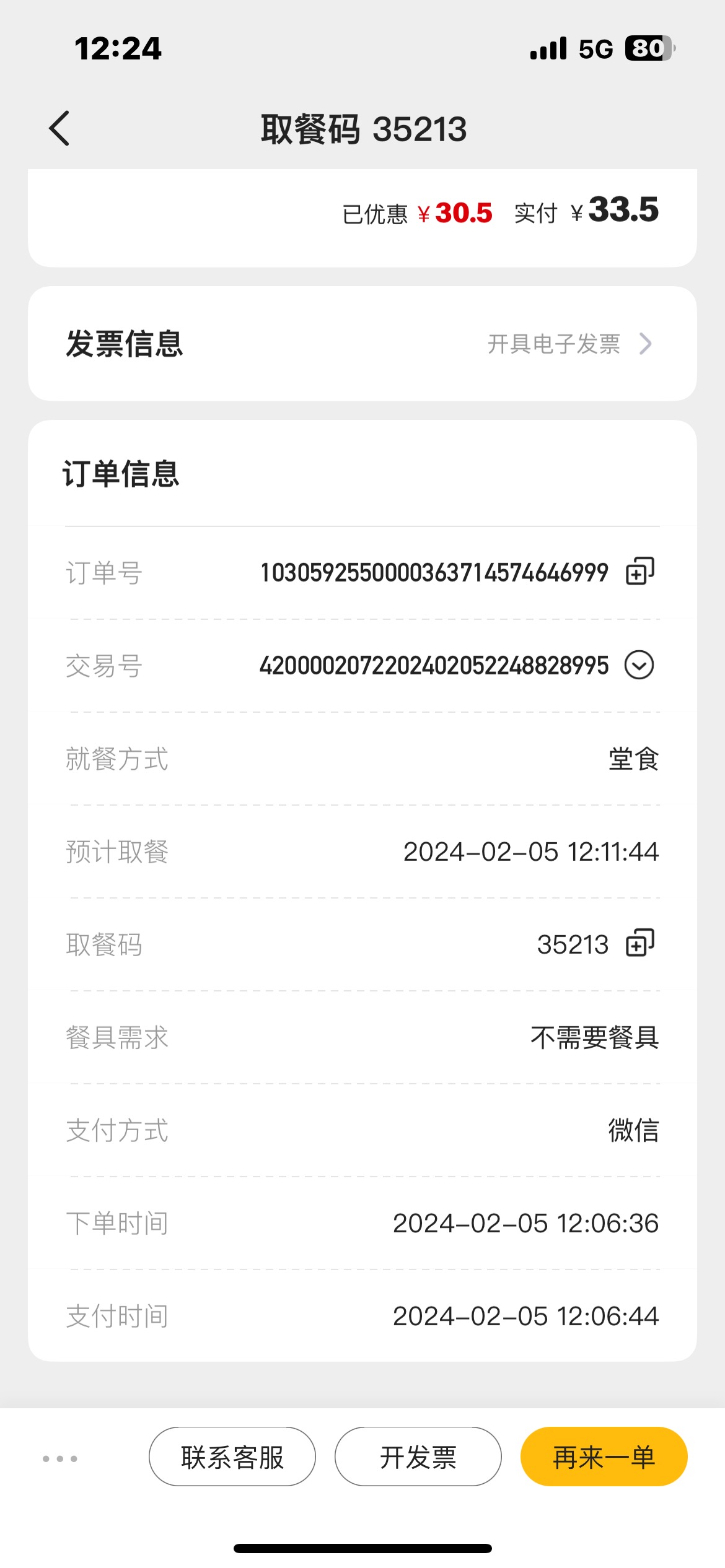Tap the 开发票 button

click(418, 1457)
